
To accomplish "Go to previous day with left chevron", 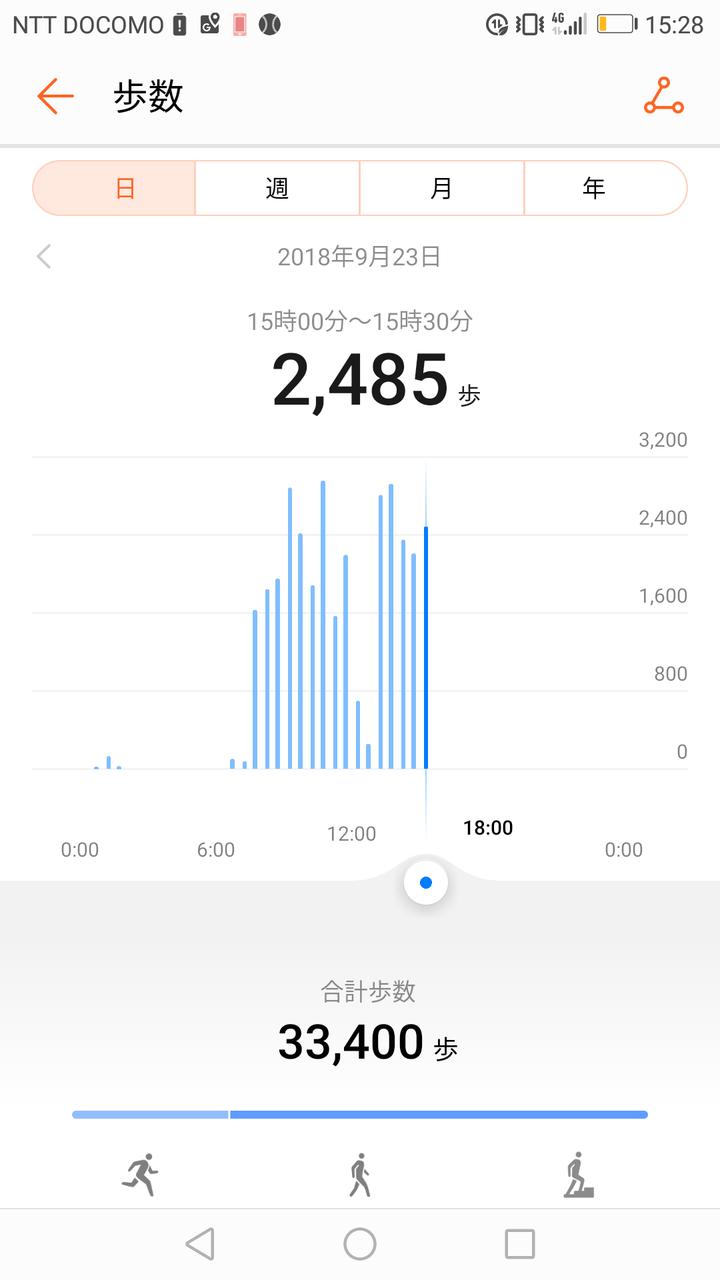I will (x=44, y=257).
